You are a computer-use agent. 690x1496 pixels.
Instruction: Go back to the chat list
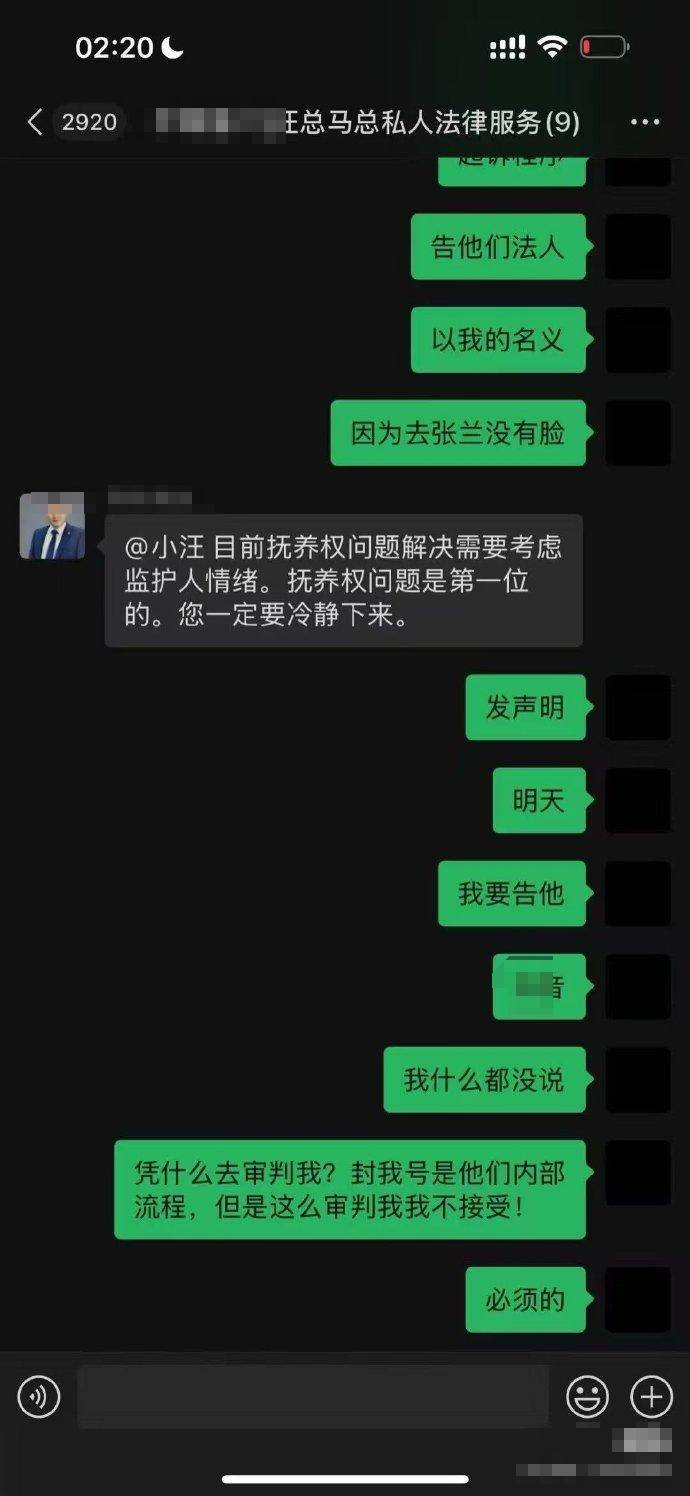35,122
